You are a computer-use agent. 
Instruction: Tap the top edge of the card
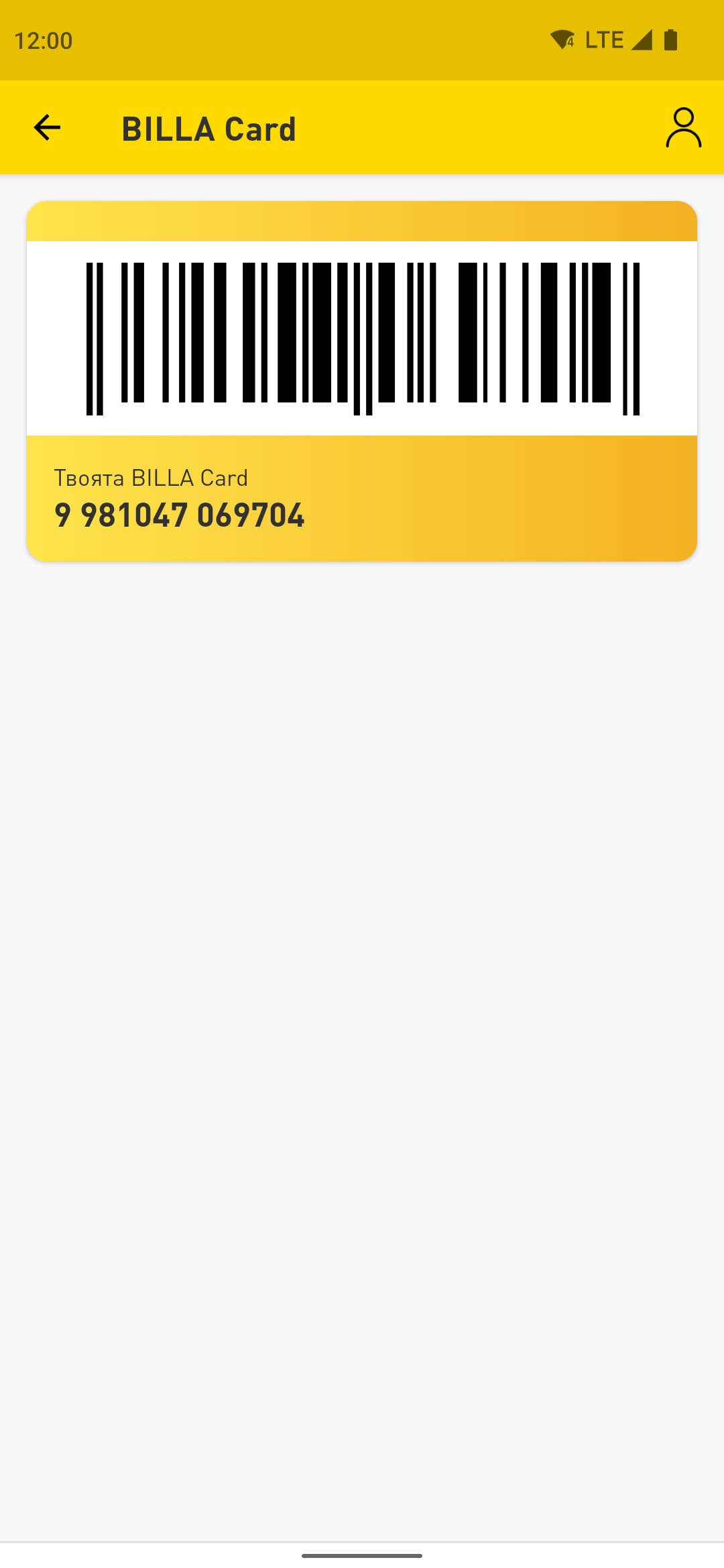click(362, 221)
